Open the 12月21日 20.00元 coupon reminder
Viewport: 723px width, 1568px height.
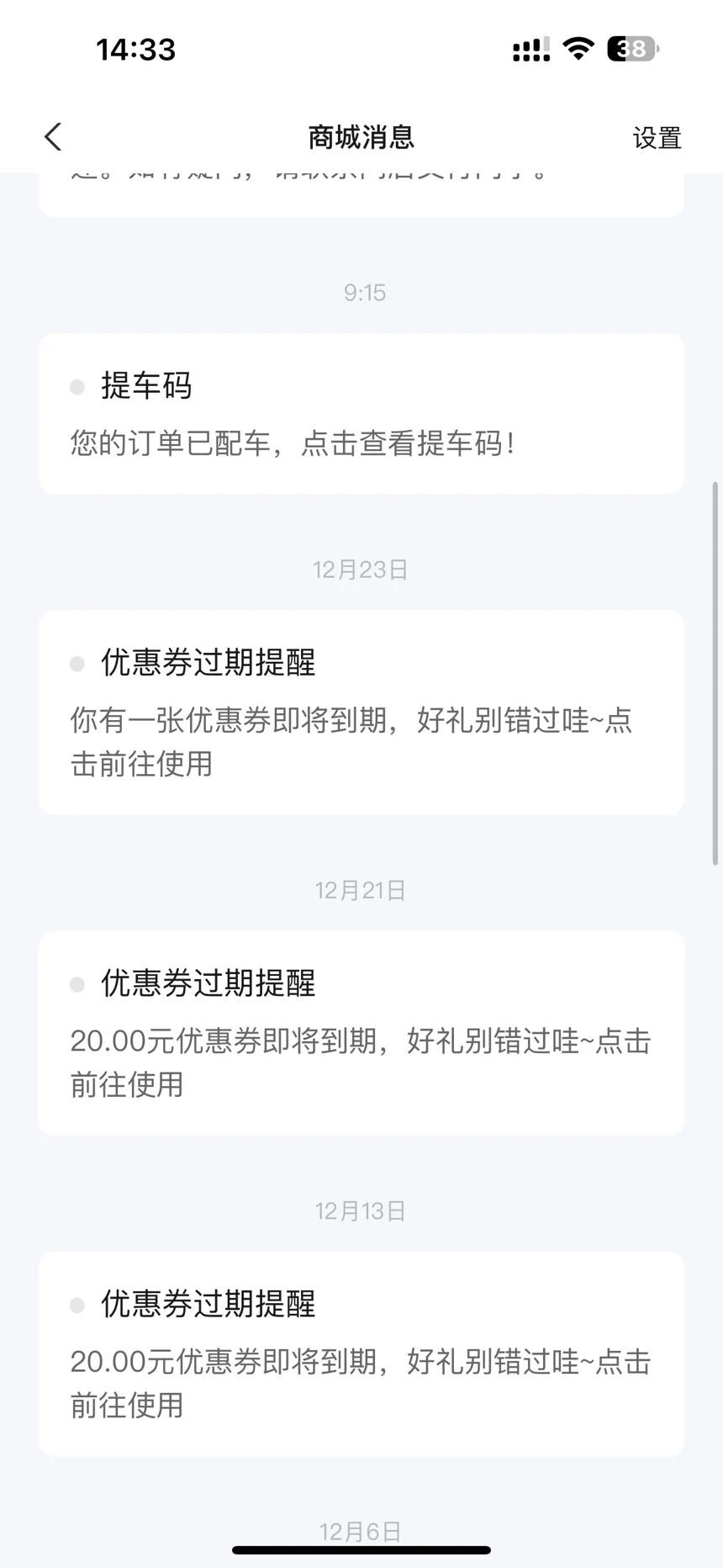pyautogui.click(x=361, y=1033)
